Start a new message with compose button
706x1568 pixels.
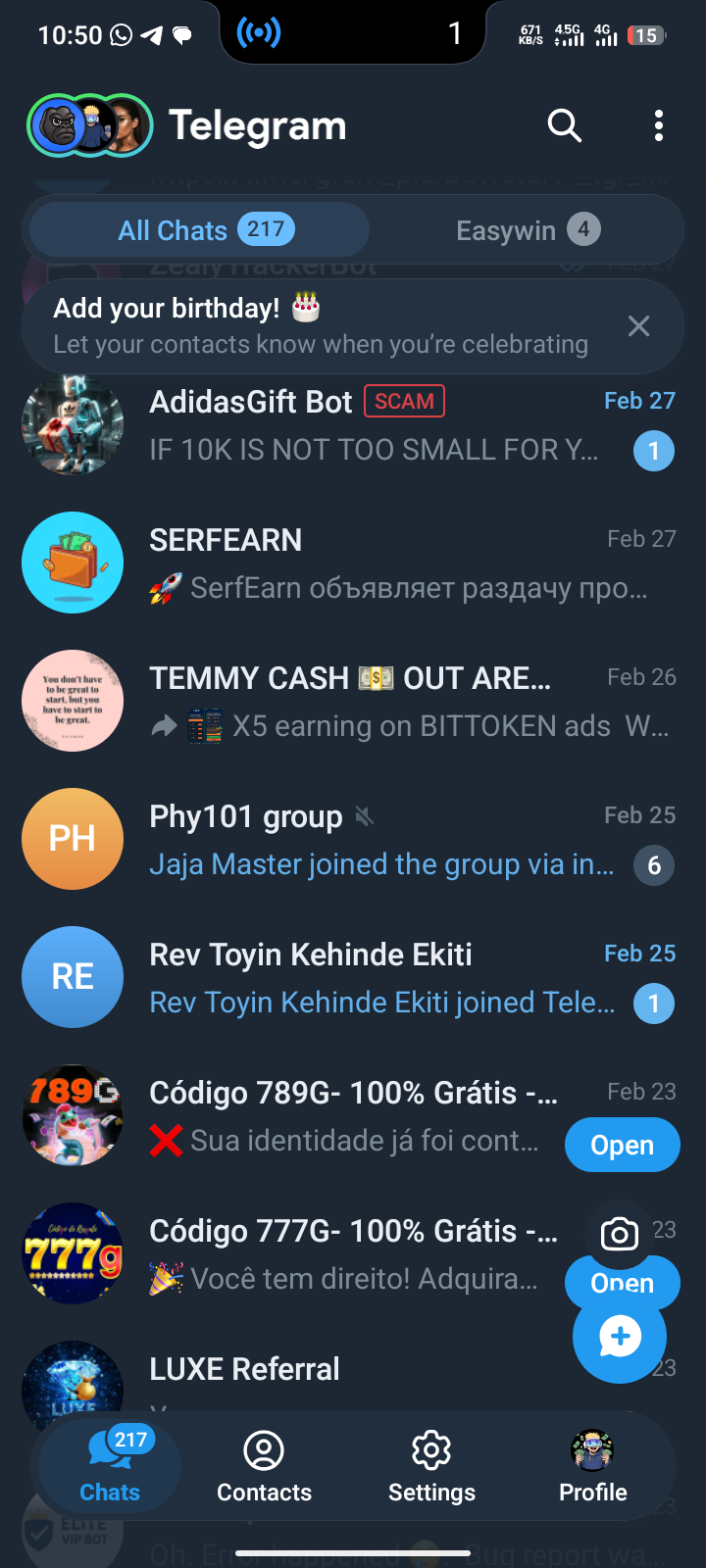pos(620,1336)
